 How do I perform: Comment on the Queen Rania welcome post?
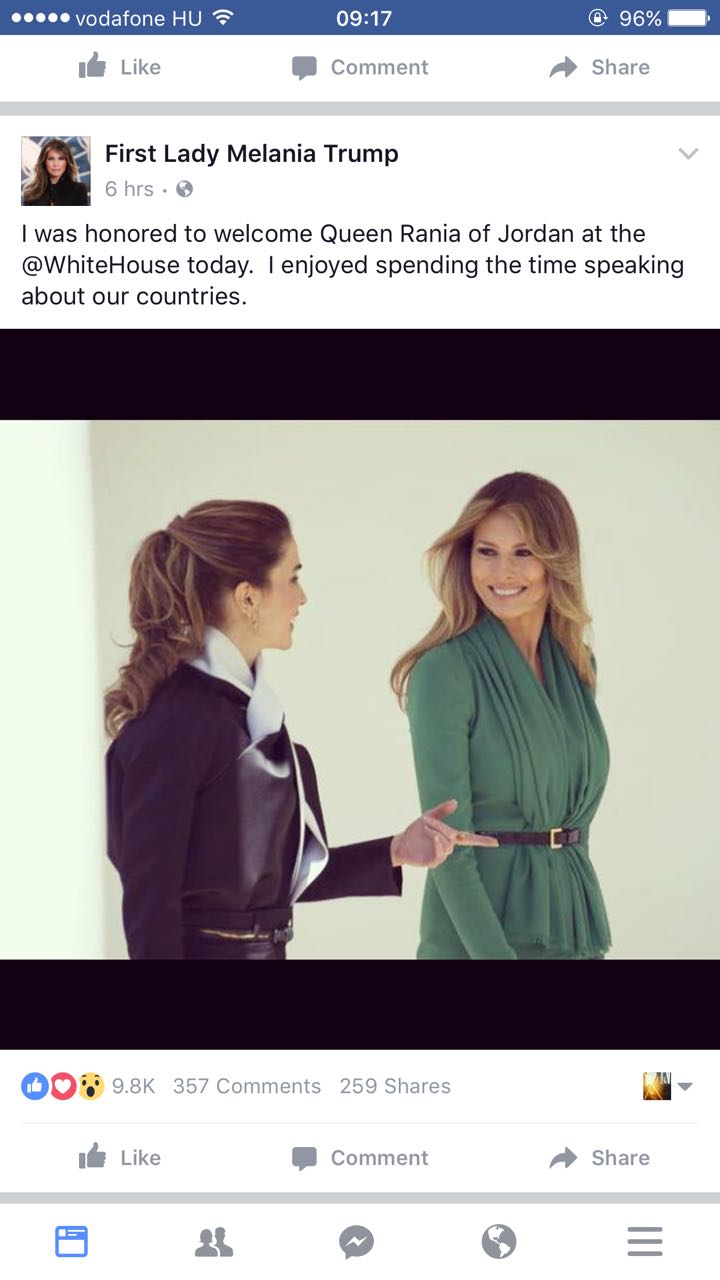coord(360,1157)
